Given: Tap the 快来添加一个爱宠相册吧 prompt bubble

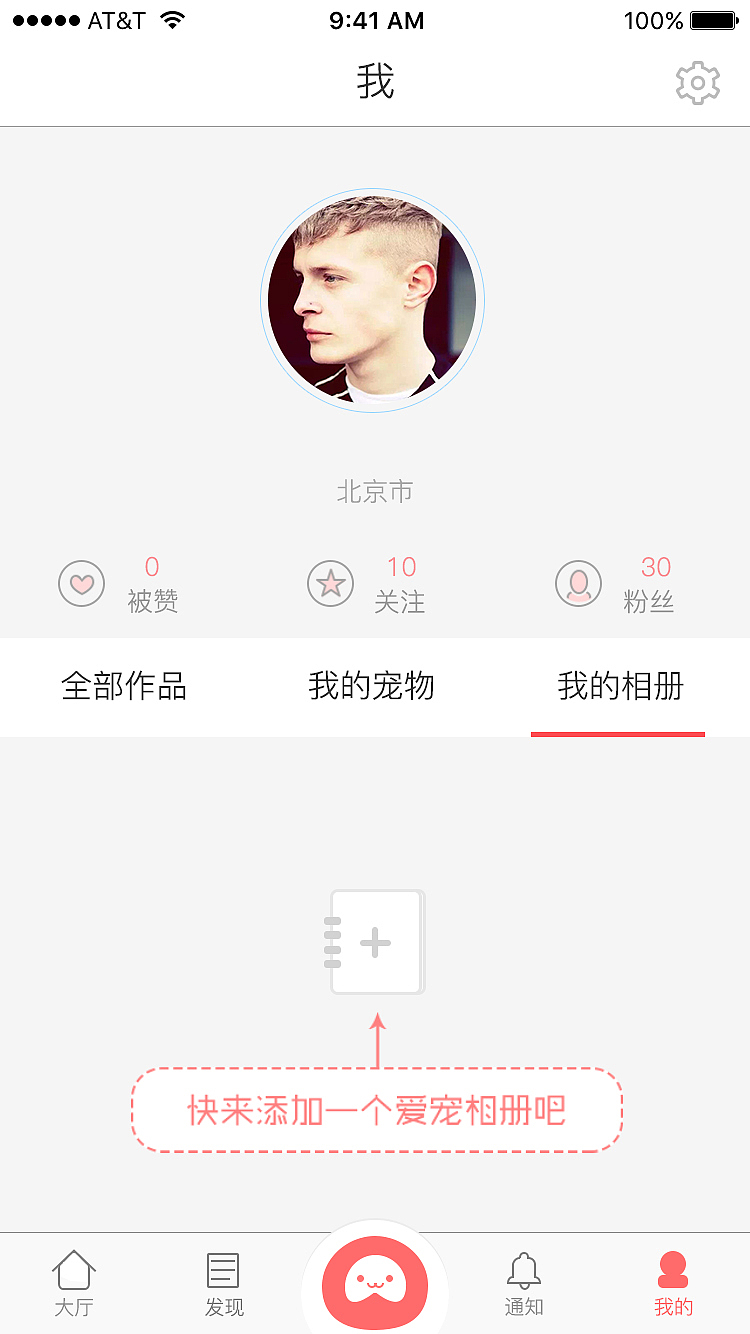Looking at the screenshot, I should [x=377, y=1109].
